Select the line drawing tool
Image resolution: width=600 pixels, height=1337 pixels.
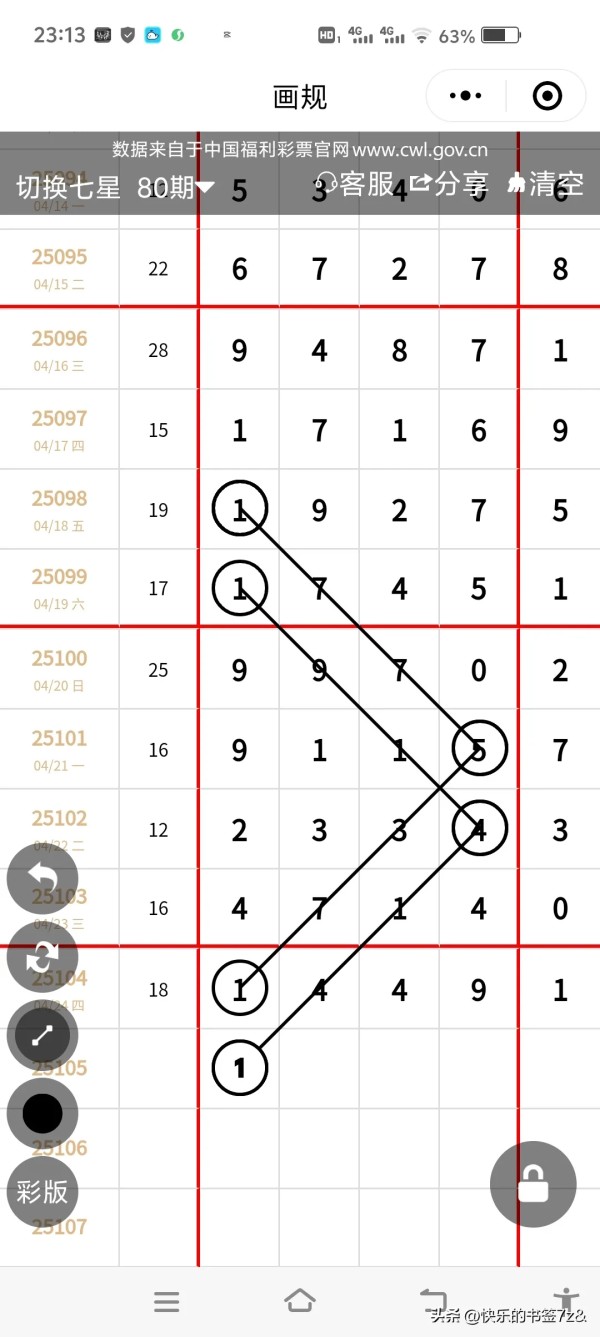(x=42, y=1035)
